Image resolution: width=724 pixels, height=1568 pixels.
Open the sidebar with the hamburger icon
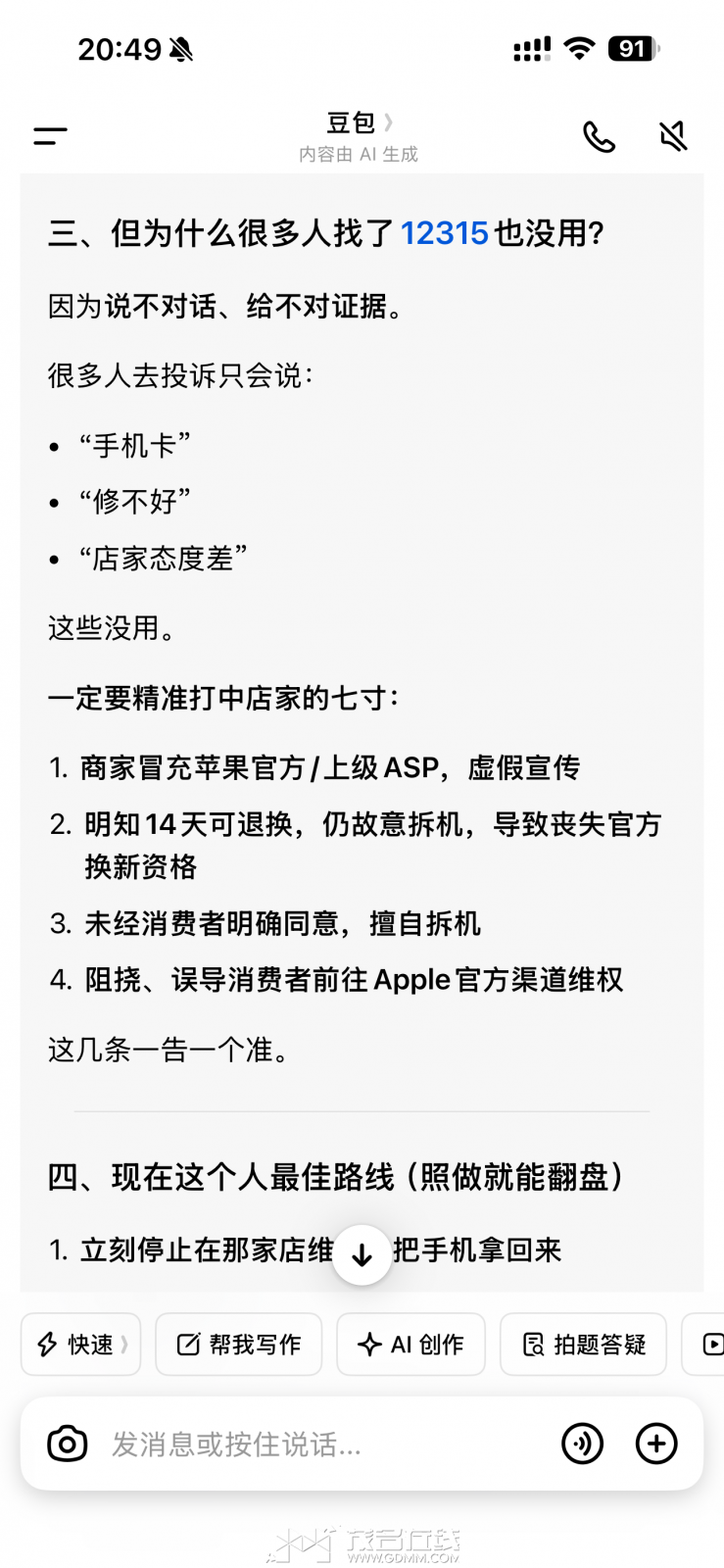tap(50, 135)
